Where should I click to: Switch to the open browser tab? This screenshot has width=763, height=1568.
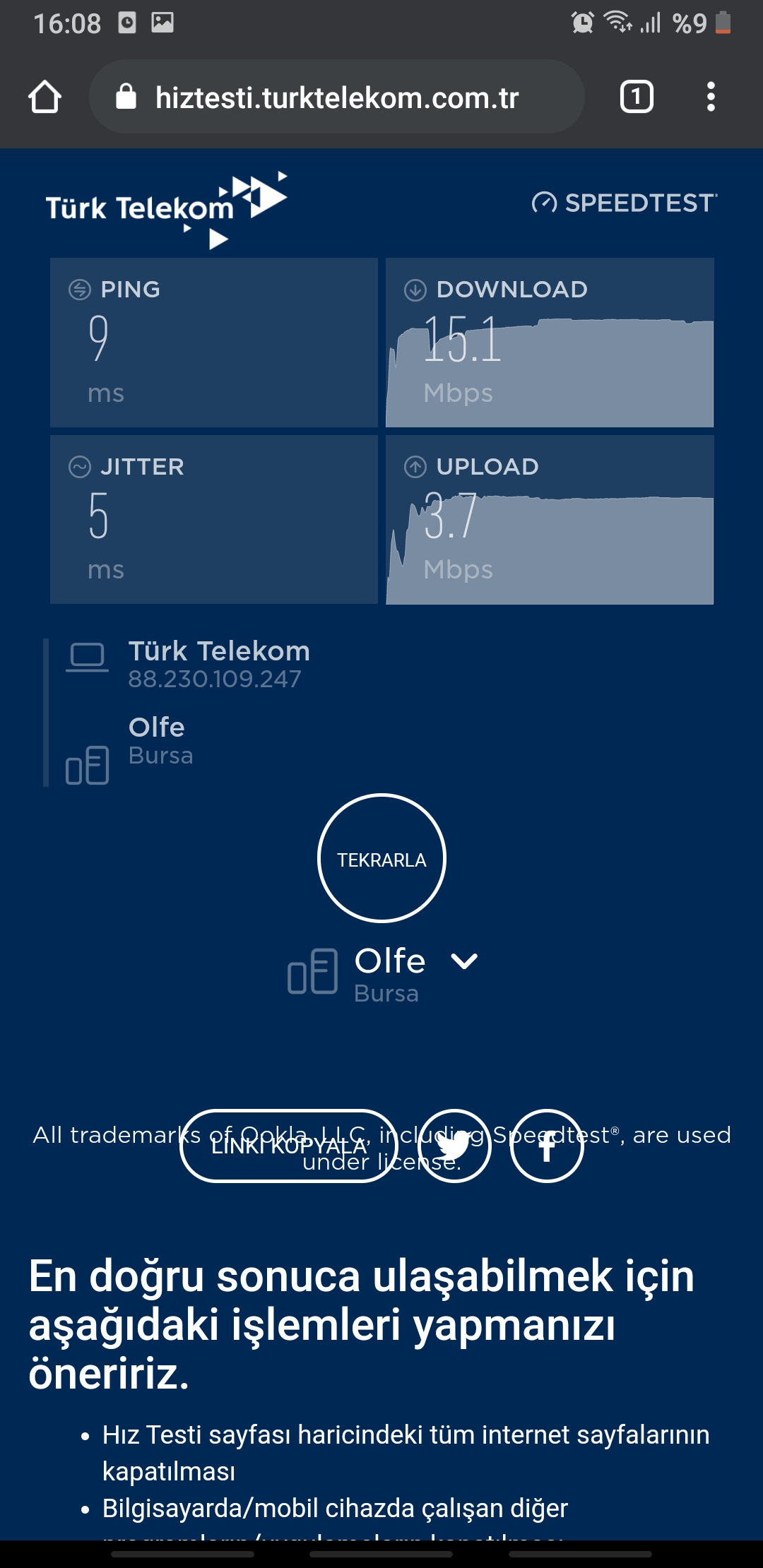[x=636, y=97]
